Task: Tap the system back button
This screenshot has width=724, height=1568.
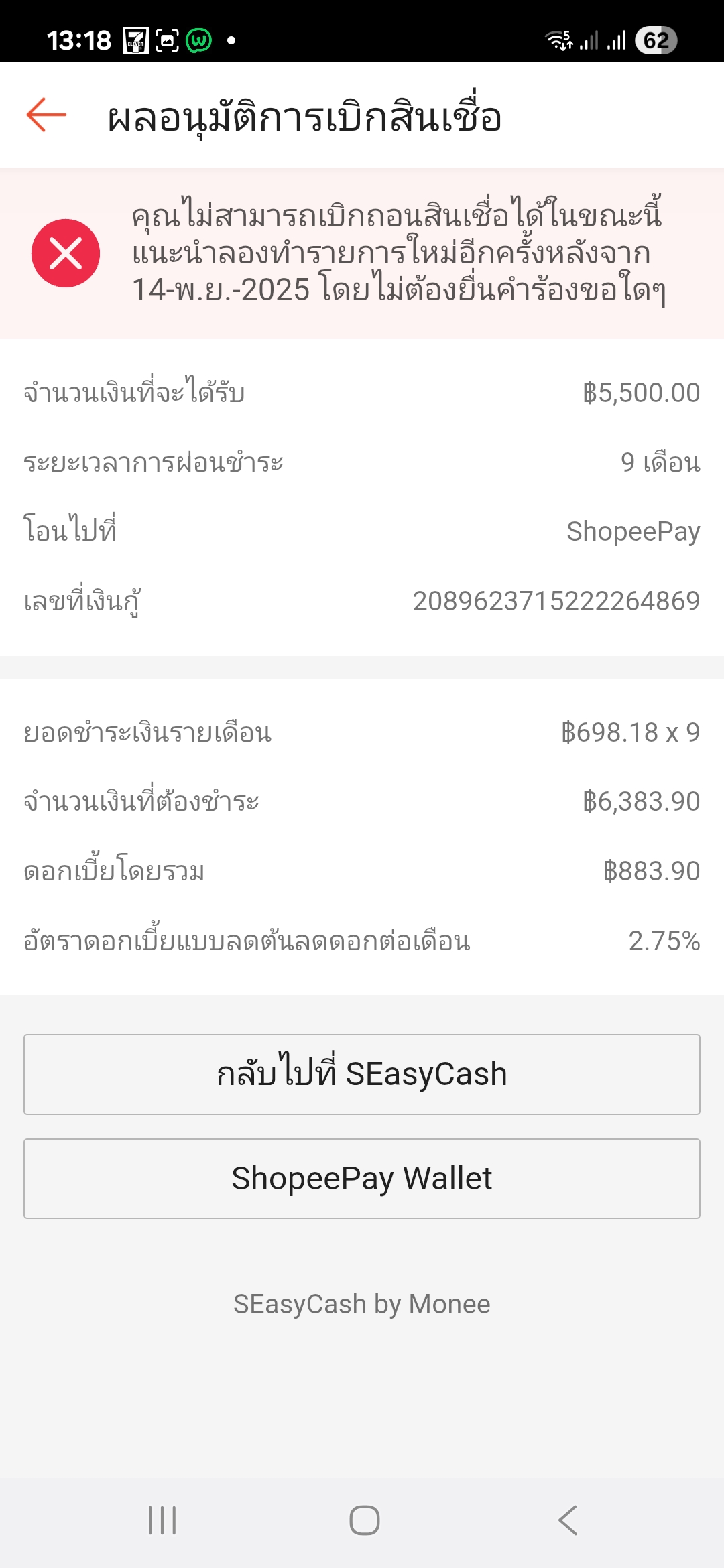Action: point(567,1520)
